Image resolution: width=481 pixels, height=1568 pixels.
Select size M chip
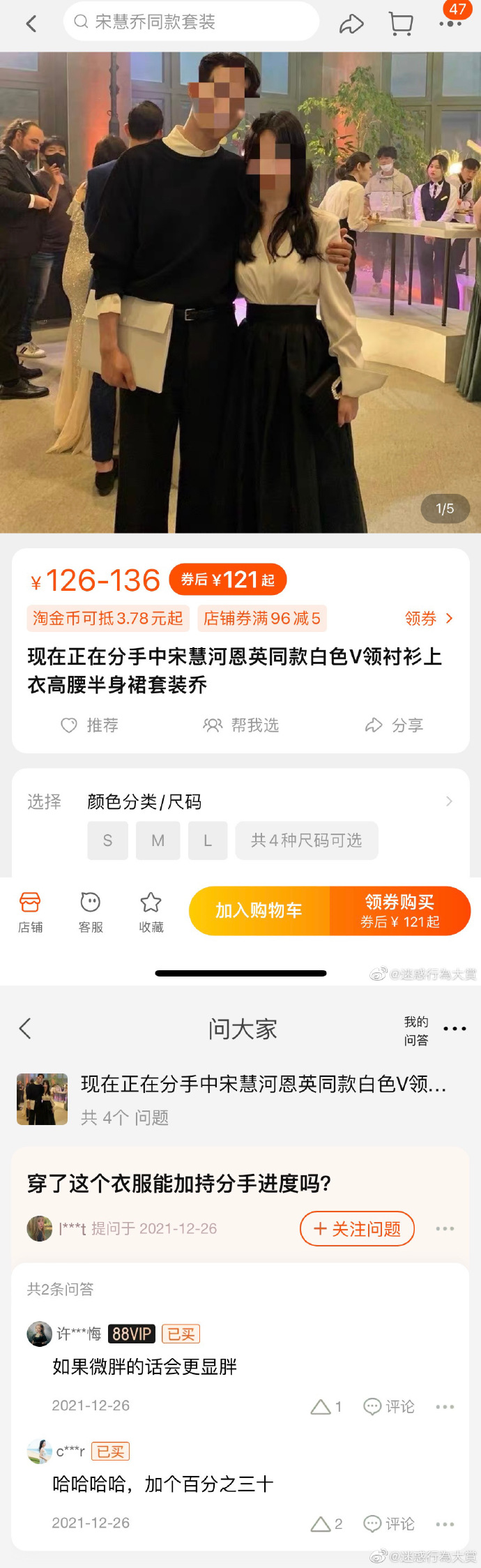click(x=158, y=840)
